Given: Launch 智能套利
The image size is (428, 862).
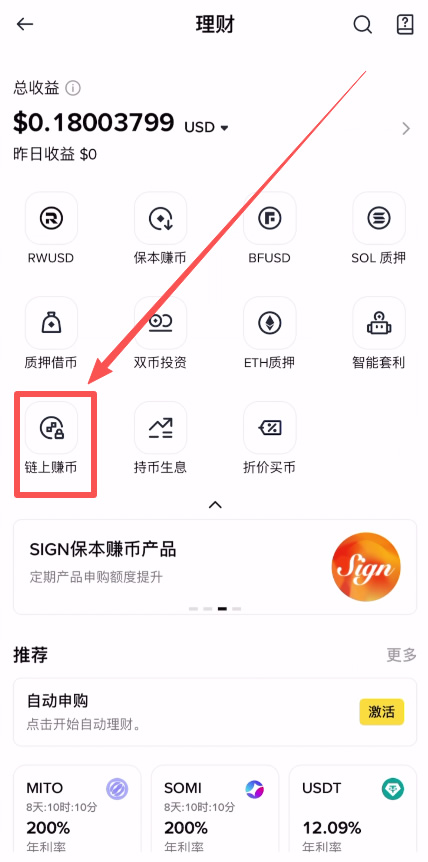Looking at the screenshot, I should pos(379,333).
